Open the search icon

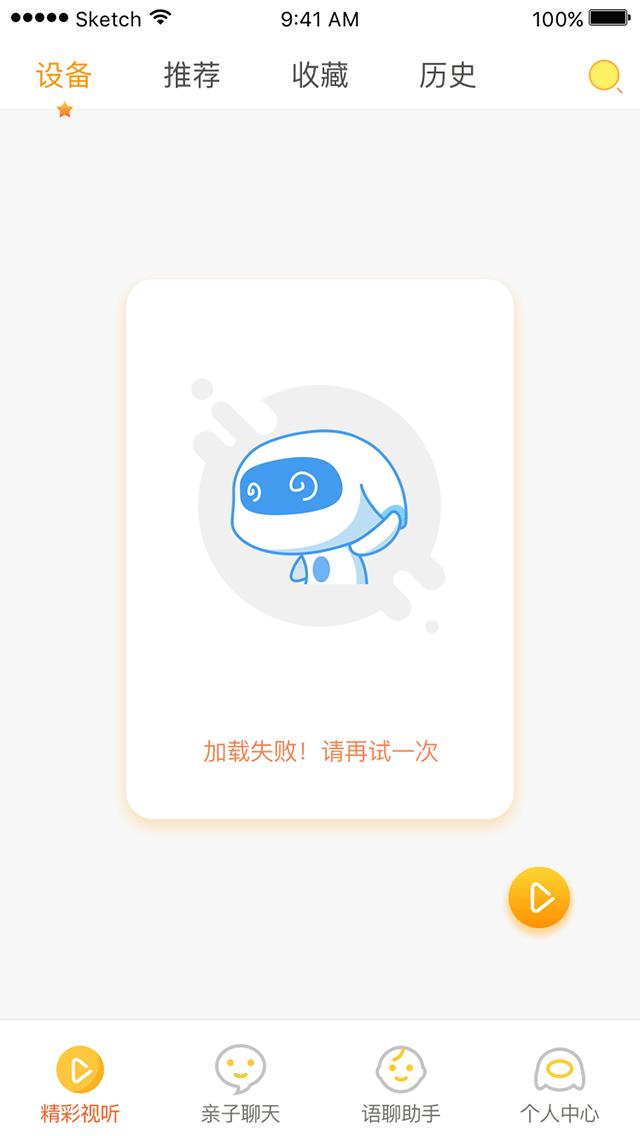tap(605, 77)
